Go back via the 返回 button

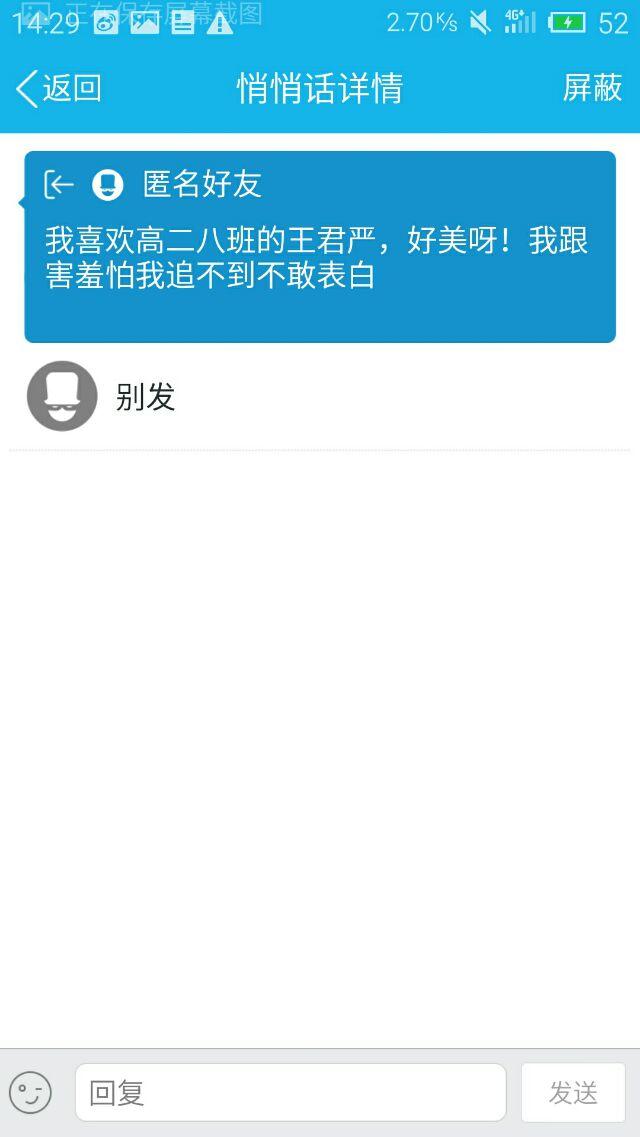[60, 89]
